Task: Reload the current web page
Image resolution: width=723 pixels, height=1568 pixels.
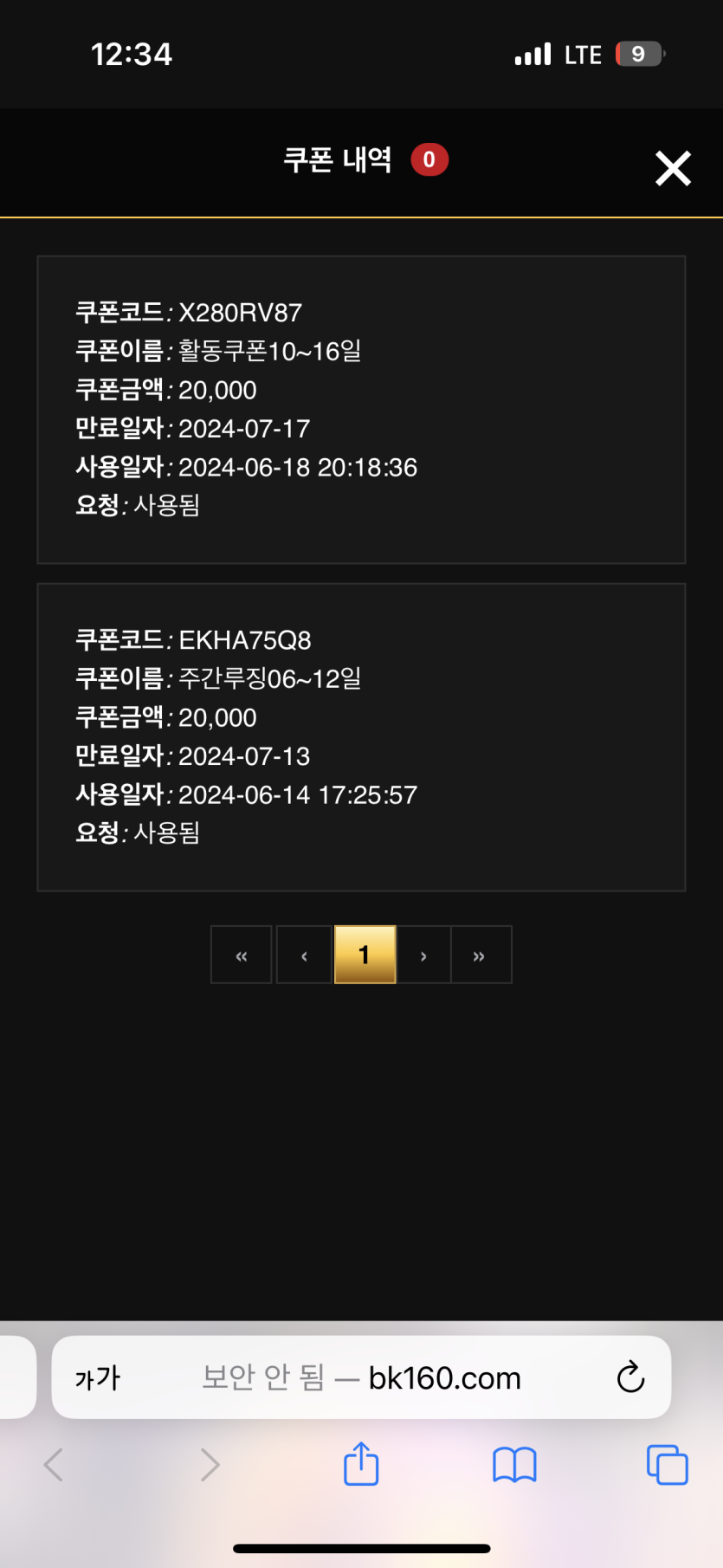Action: click(x=630, y=1377)
